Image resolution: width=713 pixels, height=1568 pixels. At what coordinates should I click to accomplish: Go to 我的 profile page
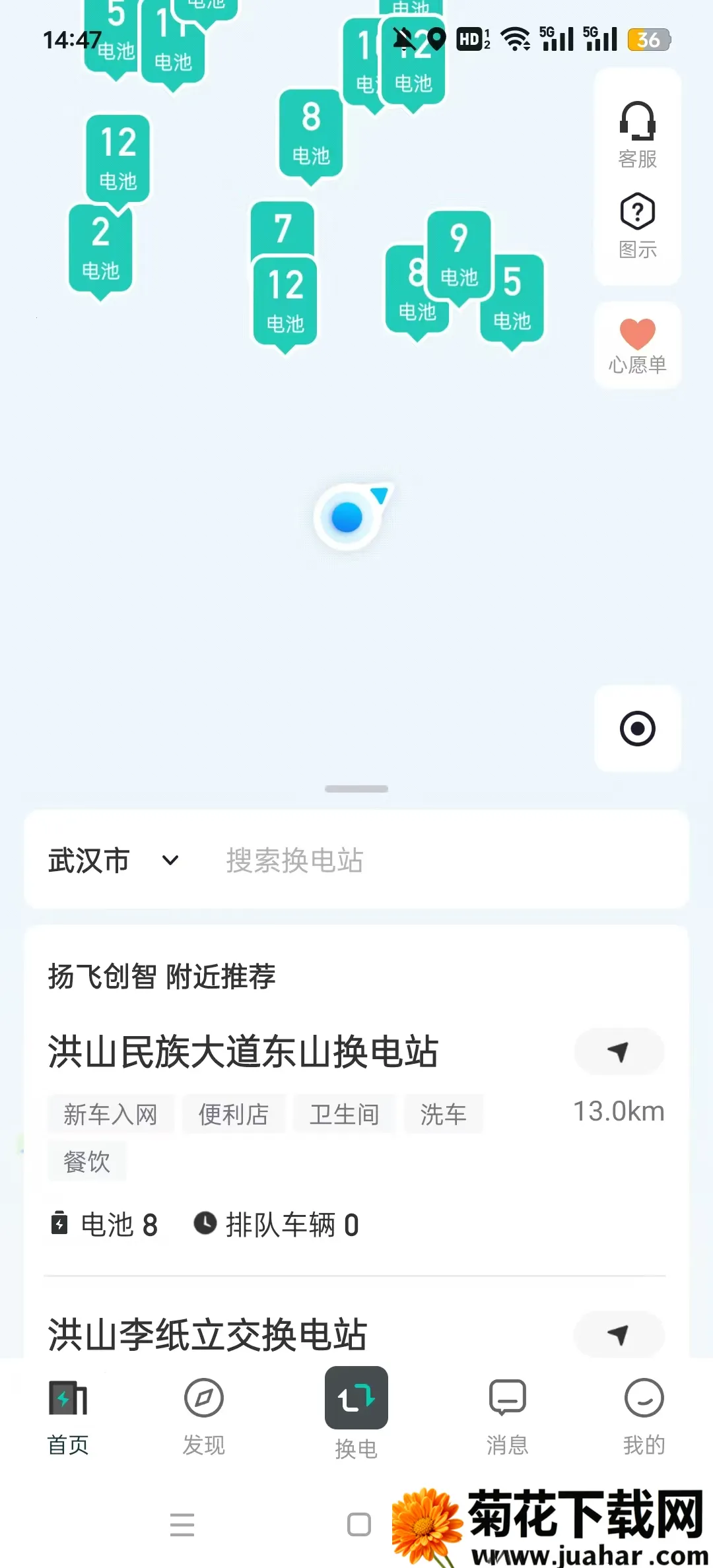[x=644, y=1412]
